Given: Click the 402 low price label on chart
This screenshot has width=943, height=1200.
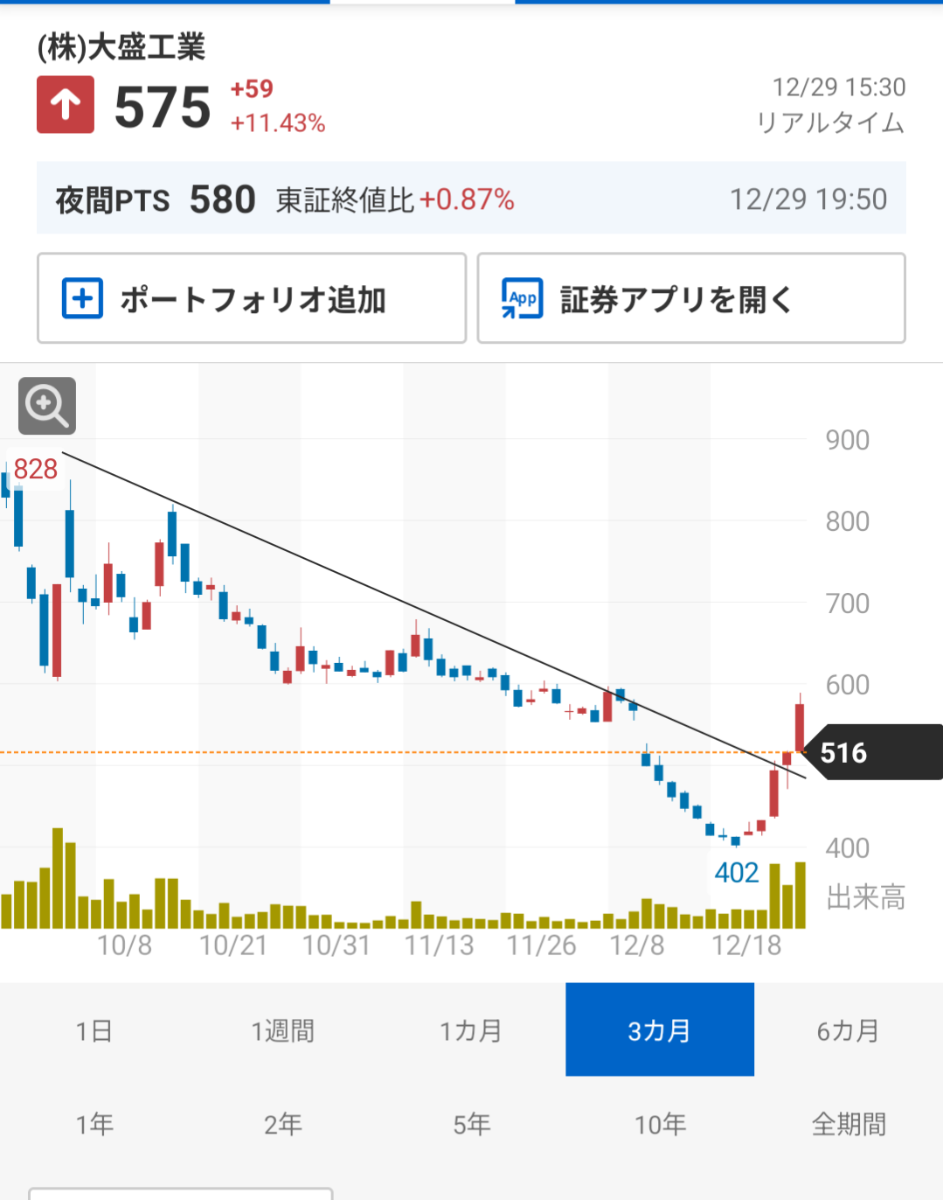Looking at the screenshot, I should click(735, 873).
